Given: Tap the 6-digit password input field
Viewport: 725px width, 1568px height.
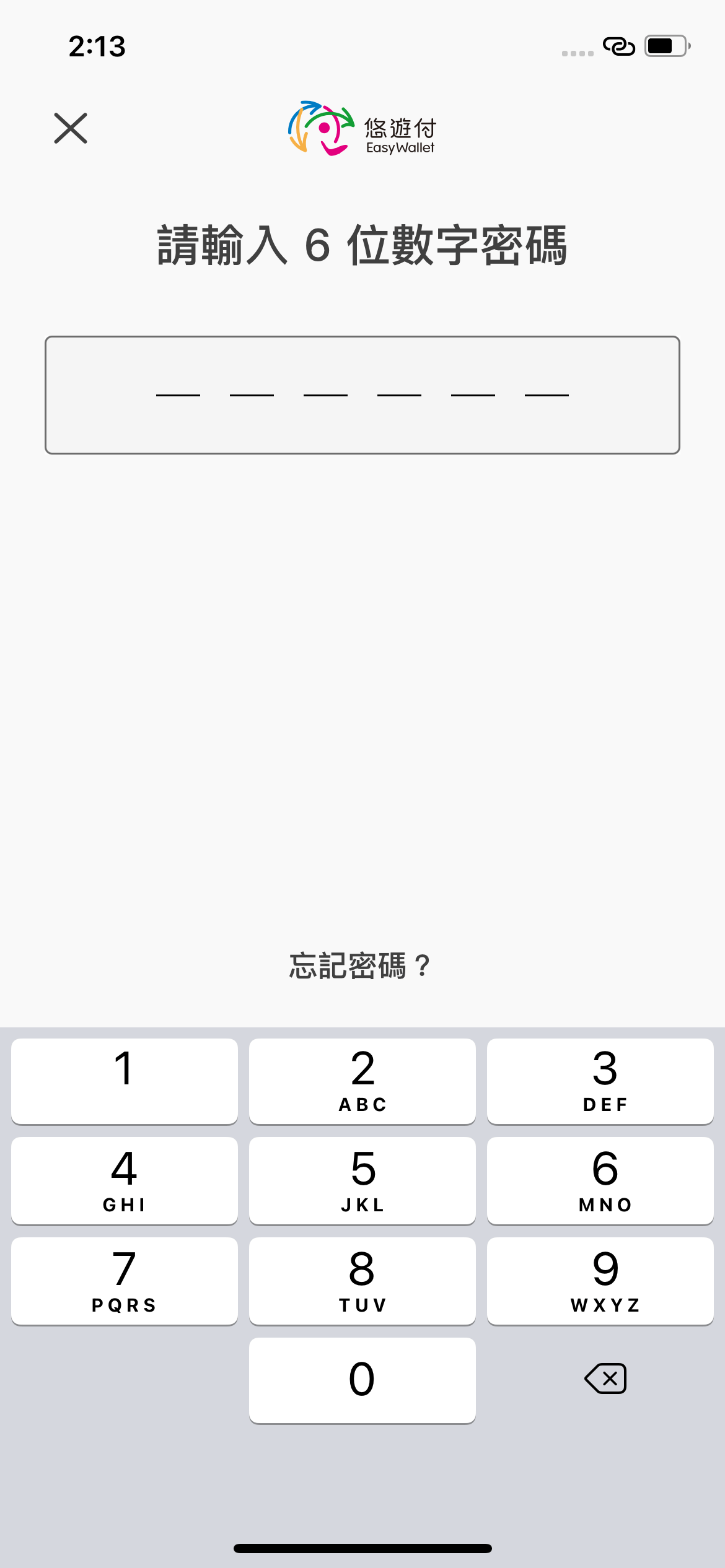Looking at the screenshot, I should click(x=362, y=395).
